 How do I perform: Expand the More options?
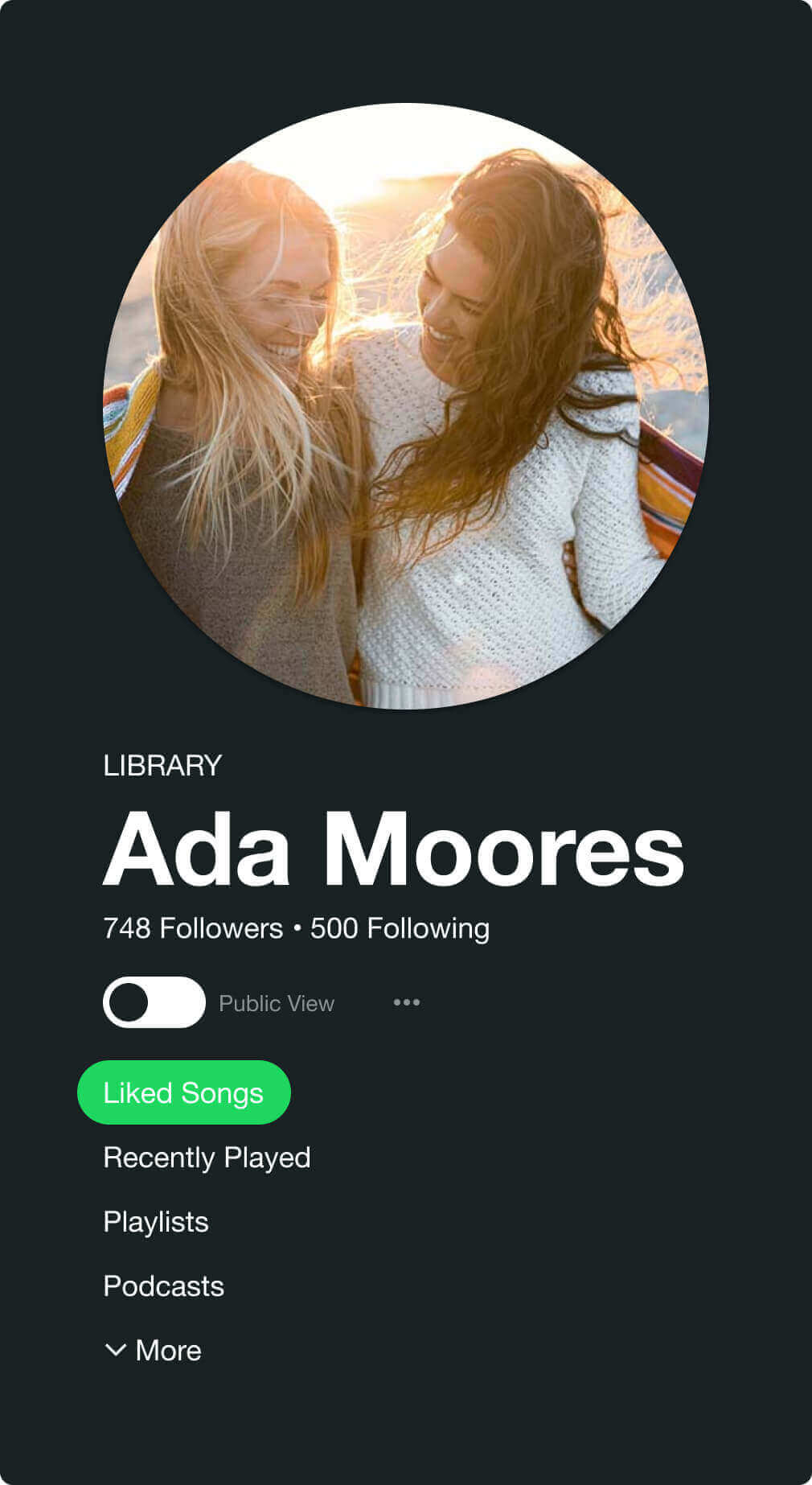154,1351
